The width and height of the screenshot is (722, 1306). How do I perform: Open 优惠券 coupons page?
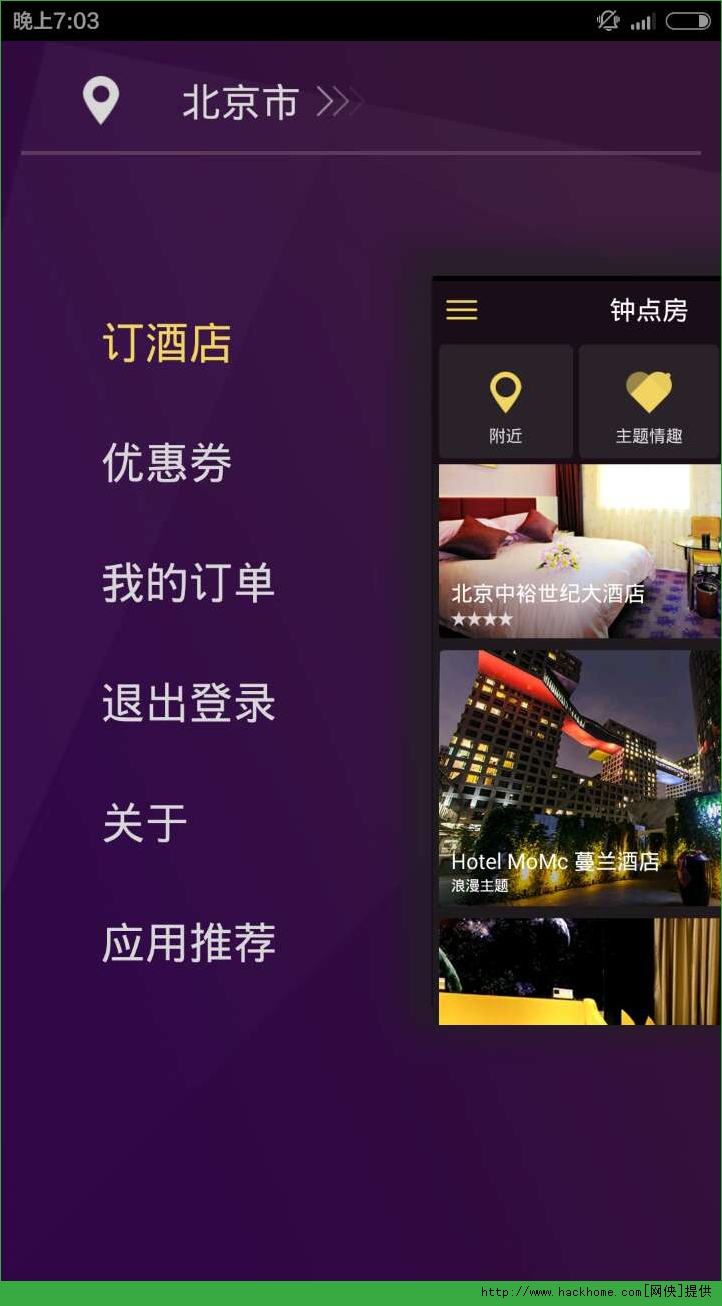coord(167,463)
